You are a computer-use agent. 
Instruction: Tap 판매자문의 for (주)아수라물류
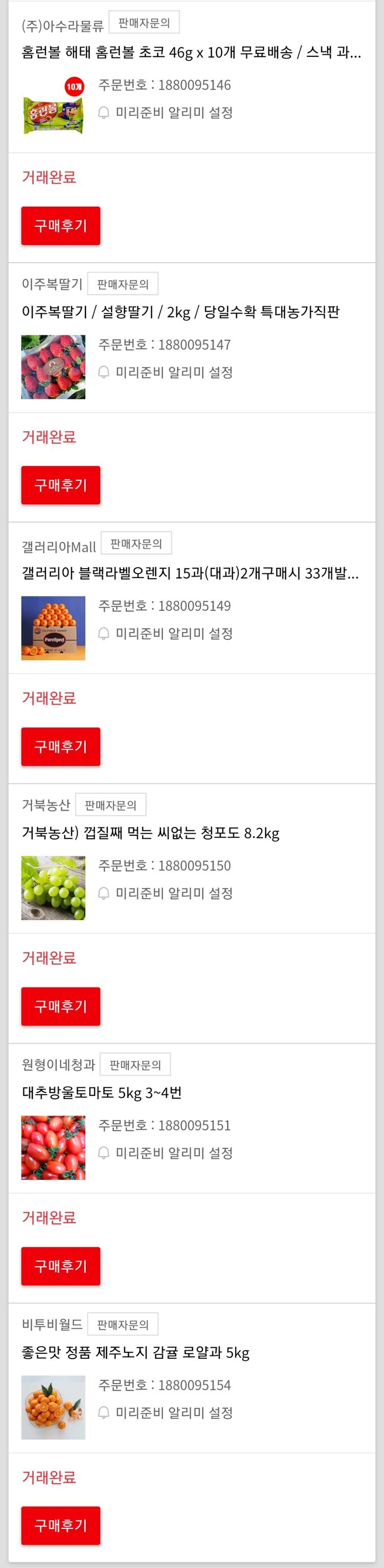(144, 23)
